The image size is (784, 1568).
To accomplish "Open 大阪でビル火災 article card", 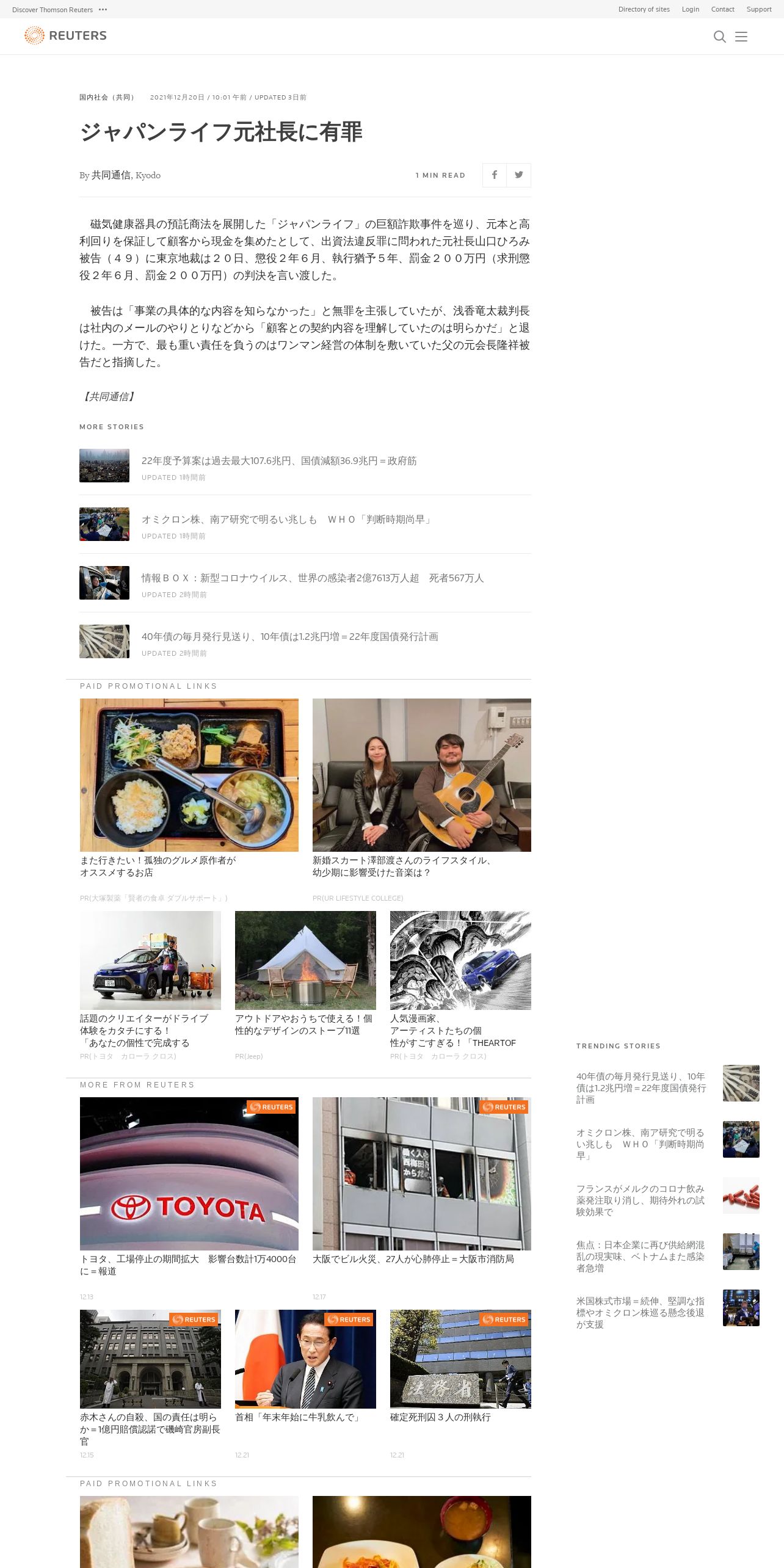I will [421, 1185].
